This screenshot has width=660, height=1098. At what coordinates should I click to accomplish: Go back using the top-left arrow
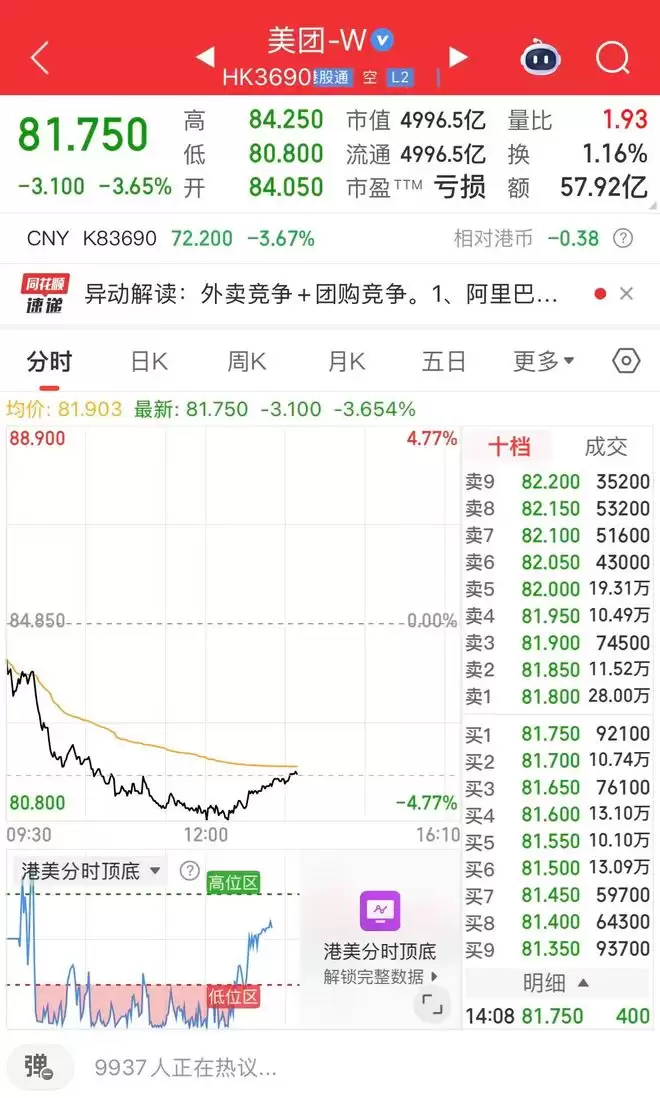tap(40, 58)
